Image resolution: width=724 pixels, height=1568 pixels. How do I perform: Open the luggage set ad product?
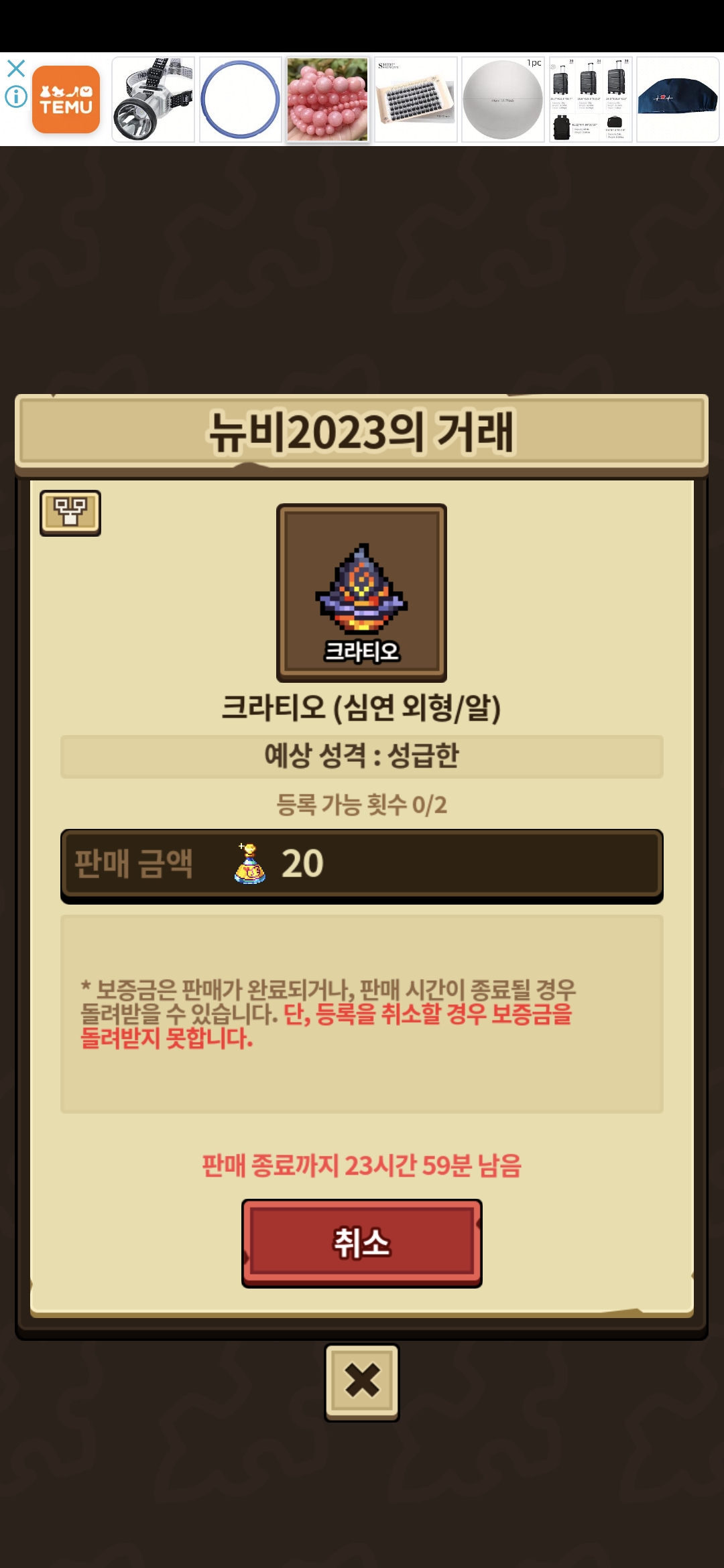point(591,99)
